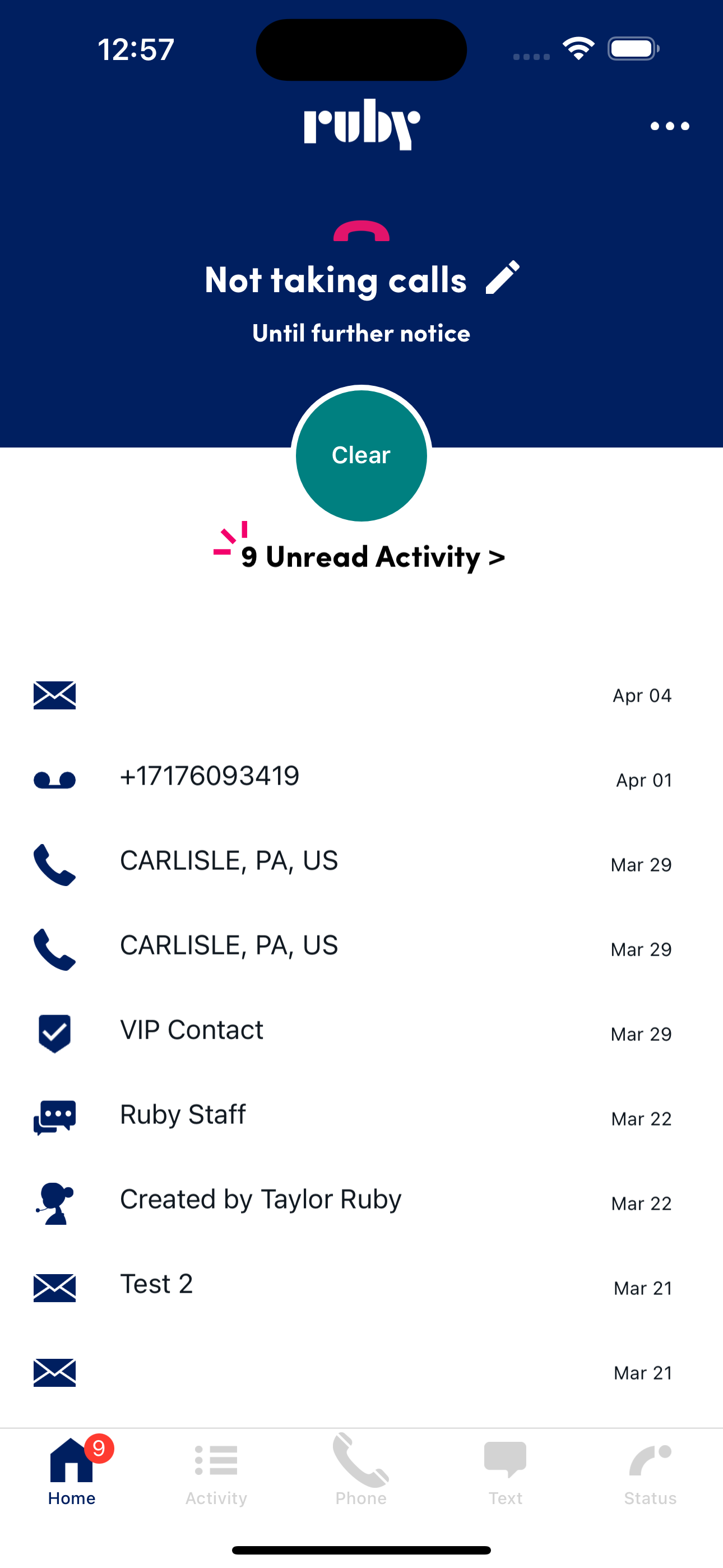Open the VIP Contact entry
723x1568 pixels.
pos(361,1033)
